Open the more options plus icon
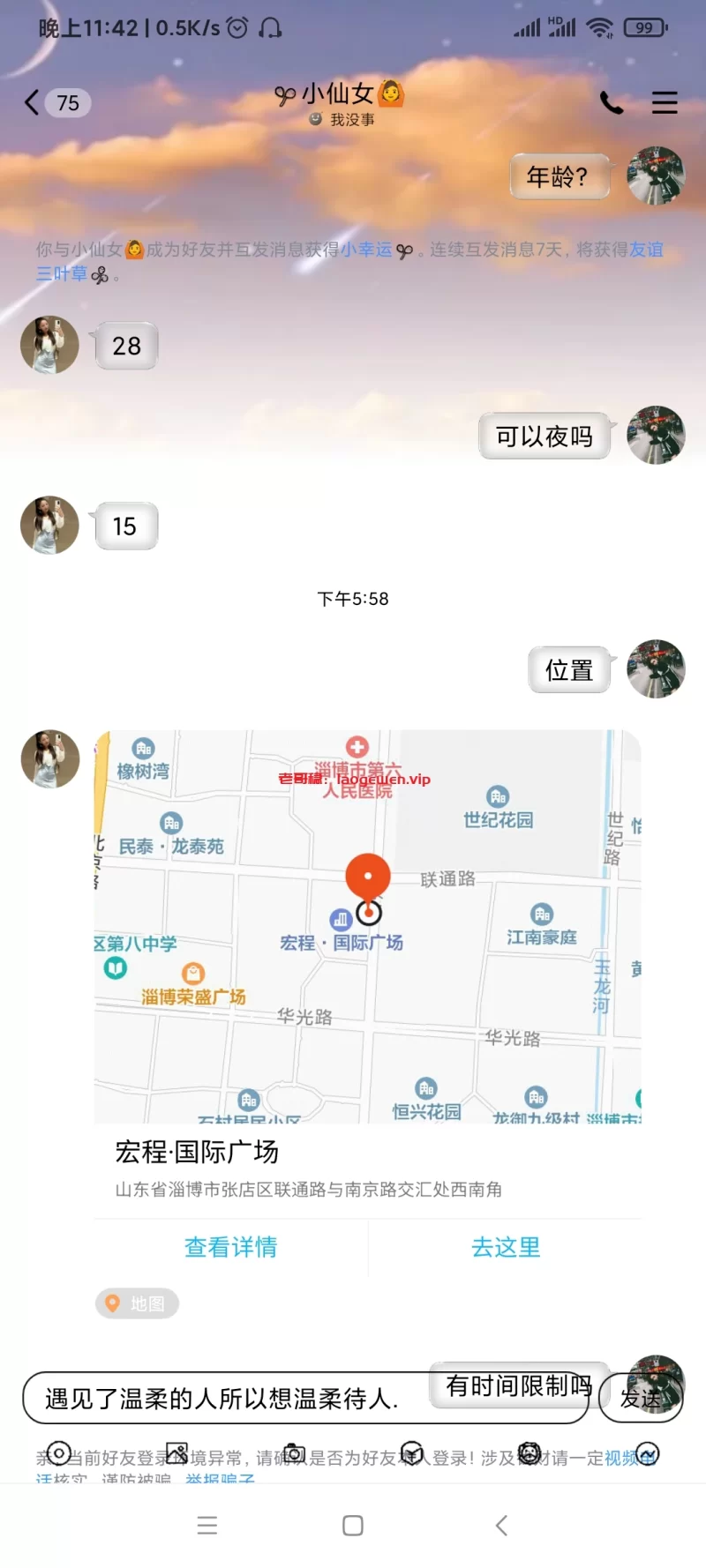 [x=647, y=1452]
